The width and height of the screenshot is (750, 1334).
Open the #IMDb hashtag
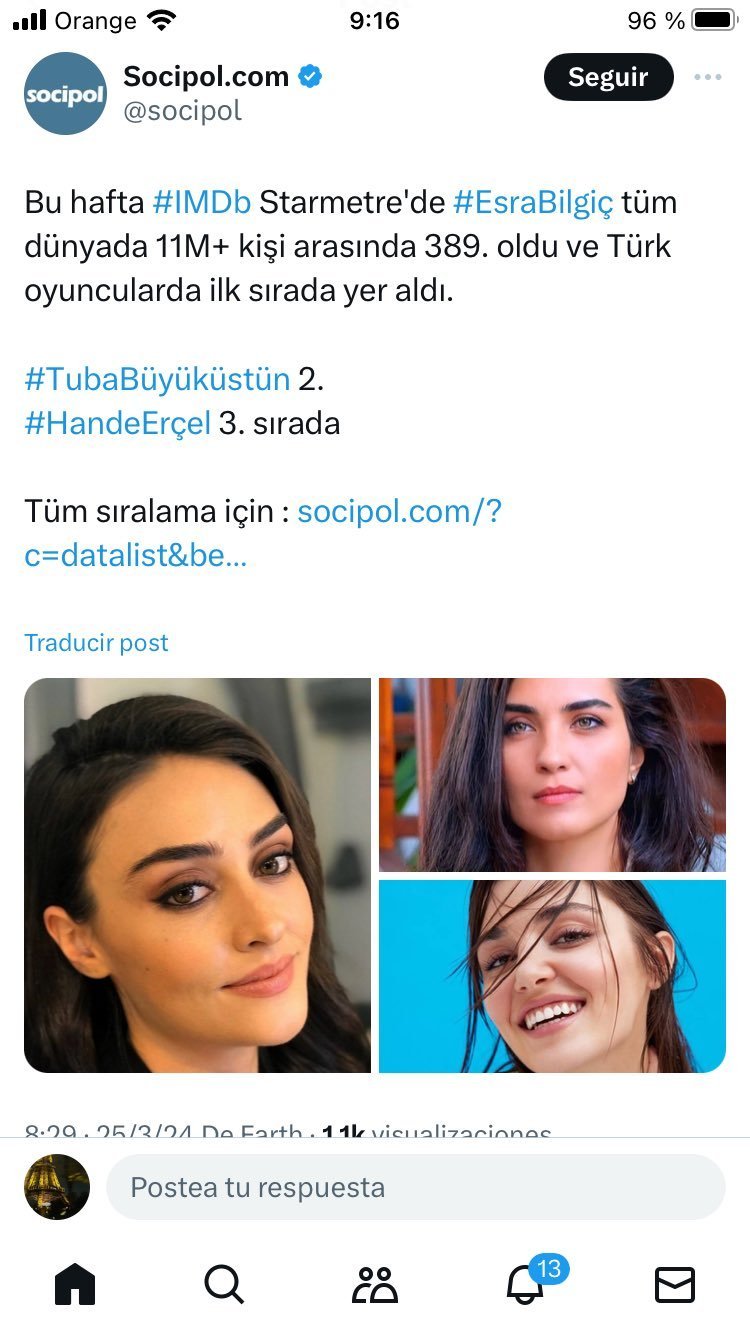[x=202, y=202]
